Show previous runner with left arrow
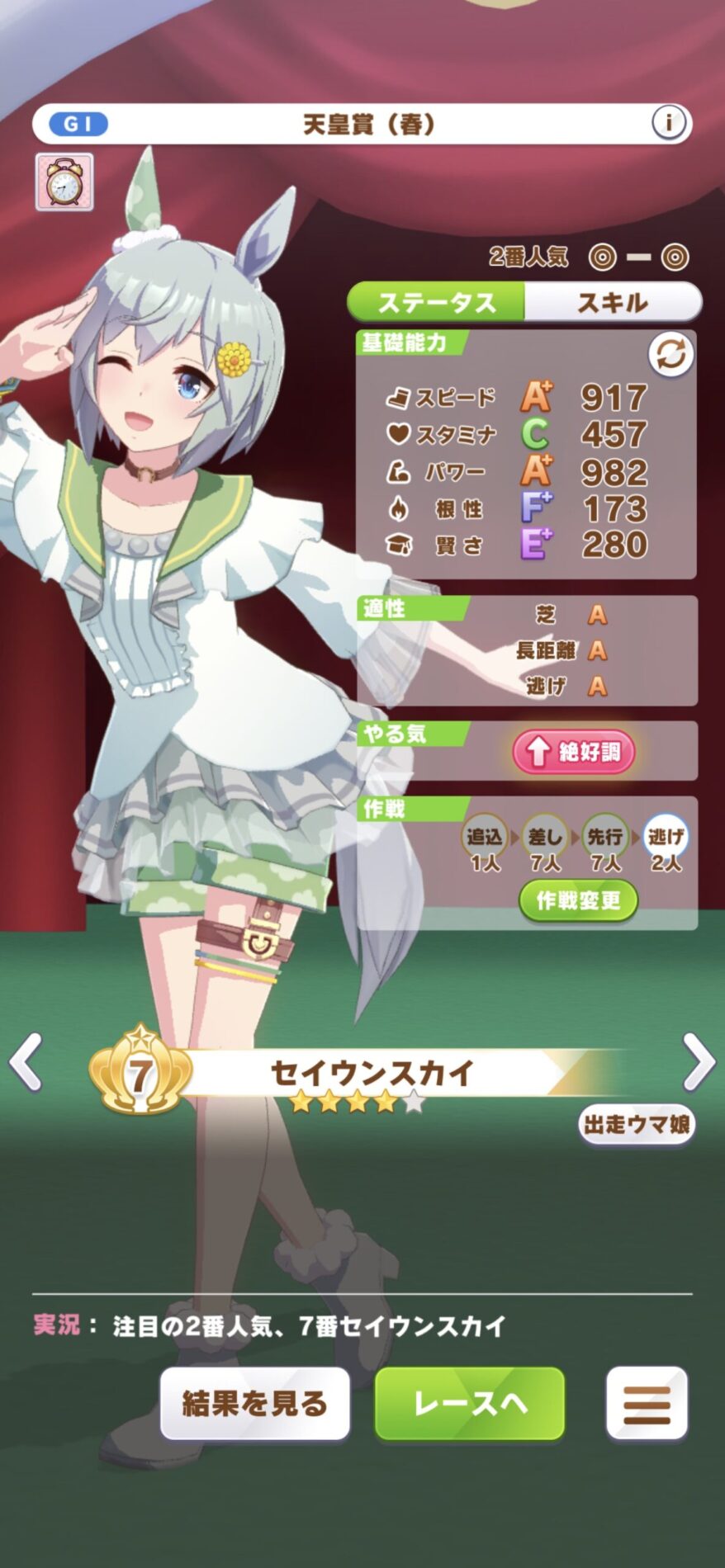Screen dimensions: 725x1568 (x=26, y=1063)
